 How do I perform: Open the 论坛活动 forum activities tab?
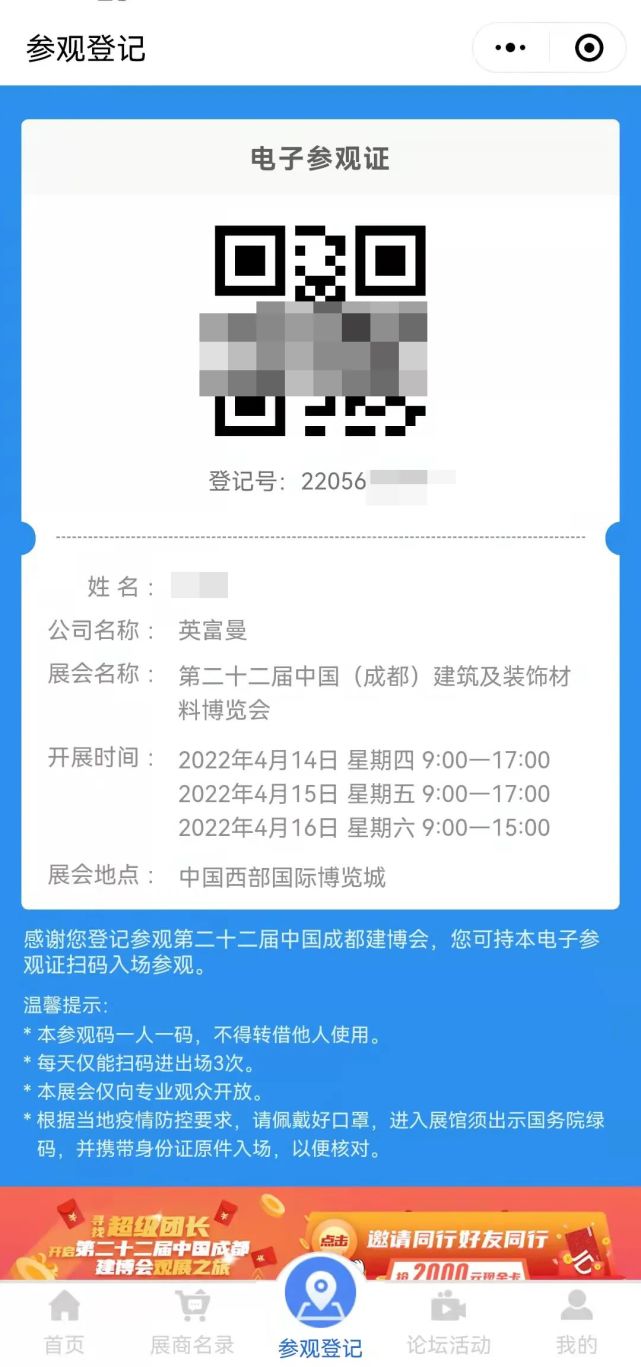point(448,1322)
